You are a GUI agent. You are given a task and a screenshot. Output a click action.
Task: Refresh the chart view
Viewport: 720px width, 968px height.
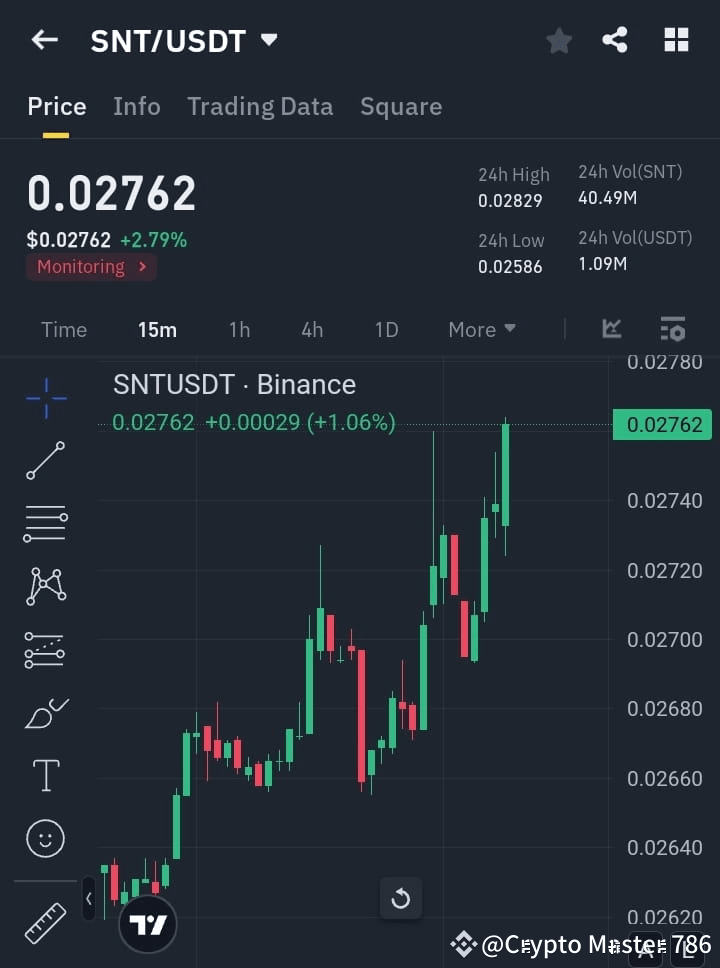(401, 898)
